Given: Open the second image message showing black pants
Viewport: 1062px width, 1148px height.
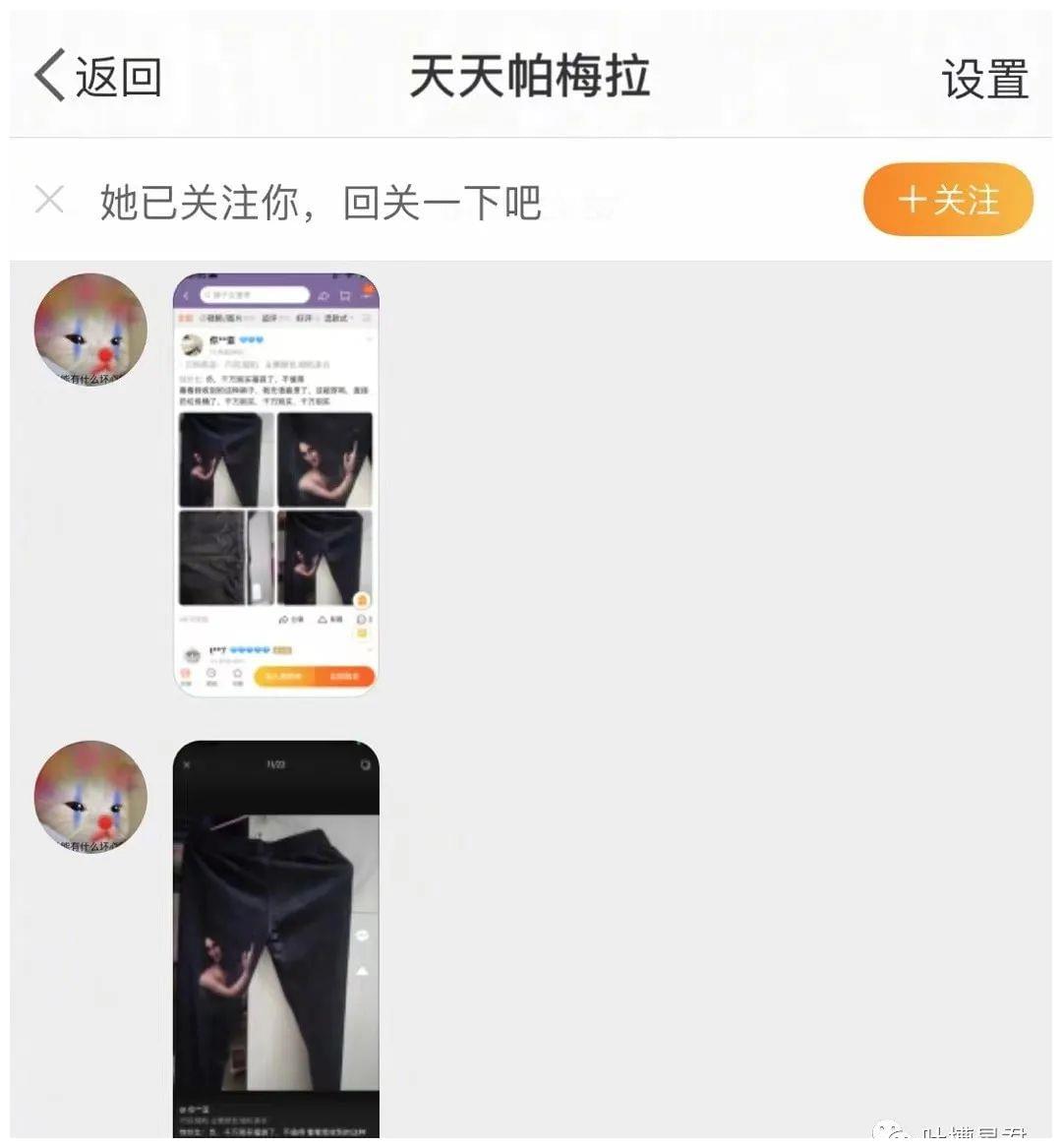Looking at the screenshot, I should point(275,939).
